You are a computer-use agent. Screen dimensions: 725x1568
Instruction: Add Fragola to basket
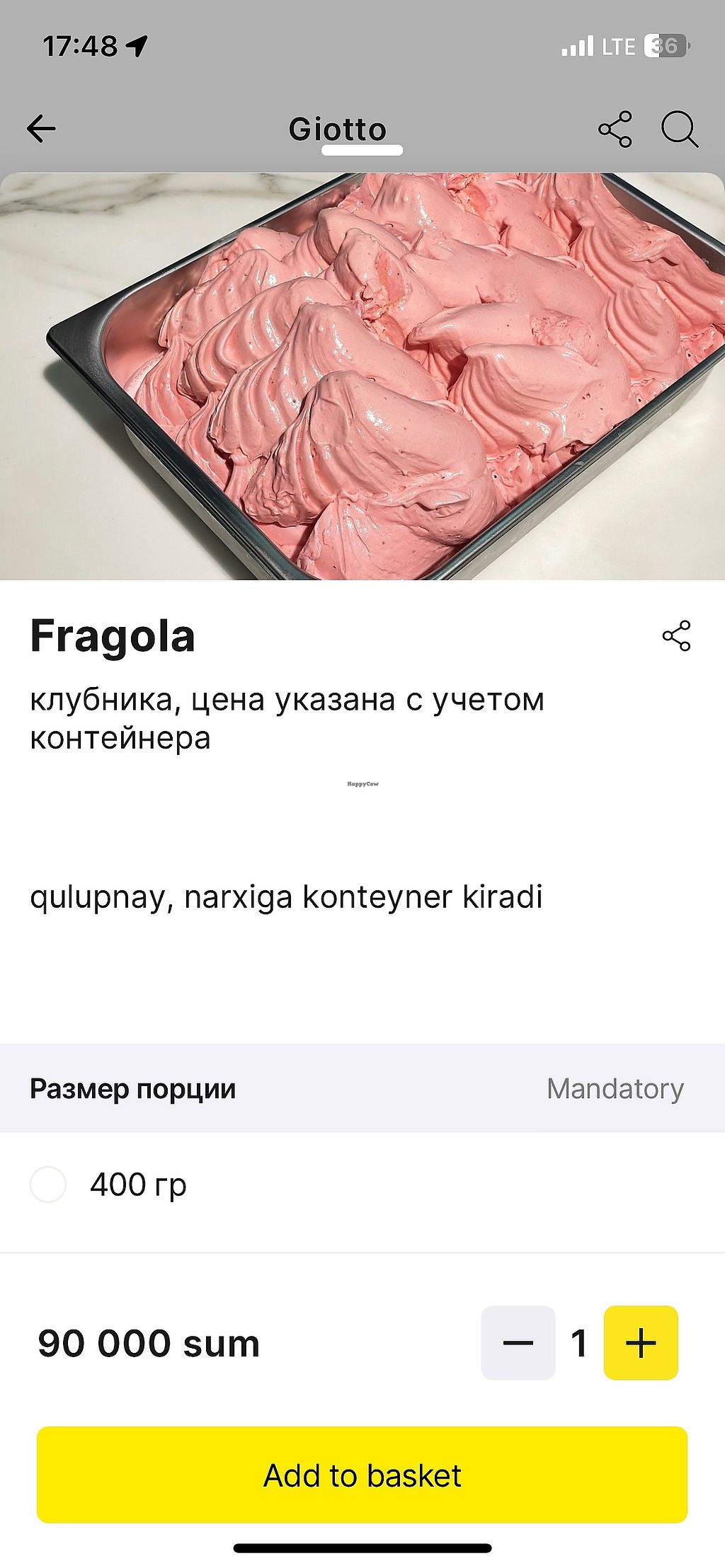[x=362, y=1475]
